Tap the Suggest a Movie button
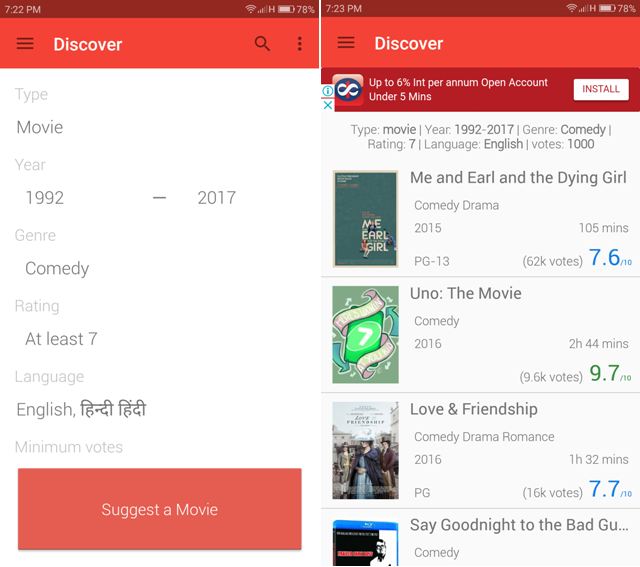The width and height of the screenshot is (640, 567). click(x=159, y=509)
